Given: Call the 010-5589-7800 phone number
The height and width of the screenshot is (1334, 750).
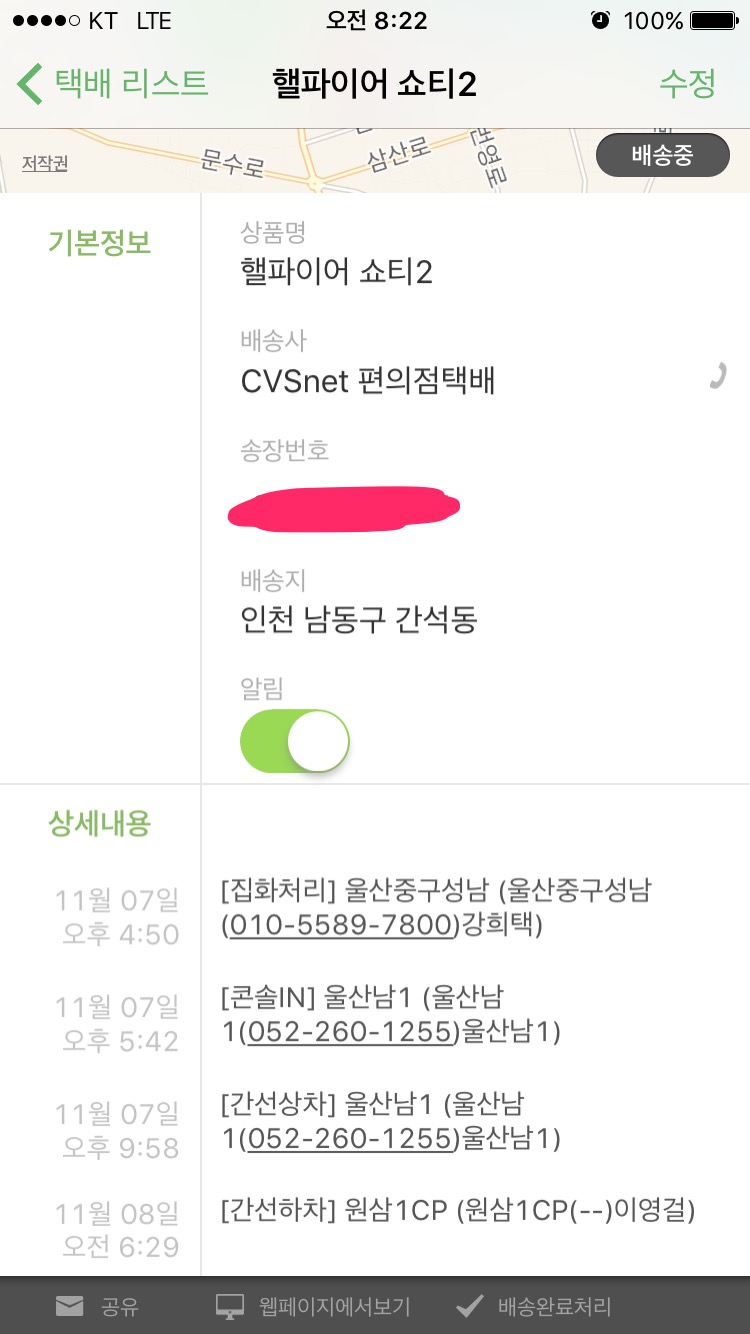Looking at the screenshot, I should point(342,925).
